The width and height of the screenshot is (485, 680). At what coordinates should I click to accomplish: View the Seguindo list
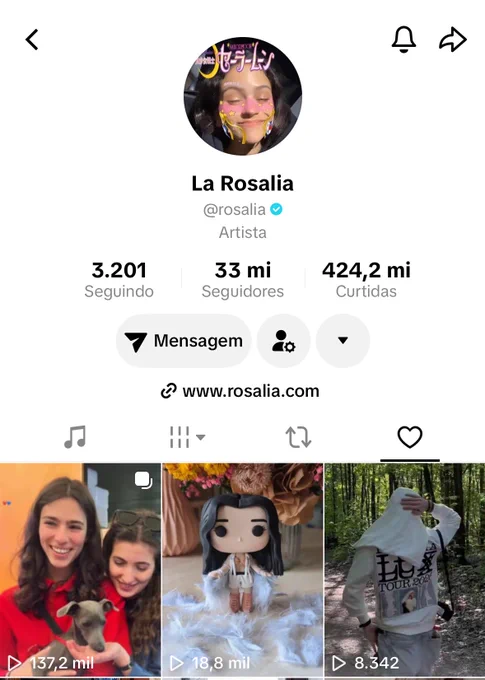tap(119, 280)
